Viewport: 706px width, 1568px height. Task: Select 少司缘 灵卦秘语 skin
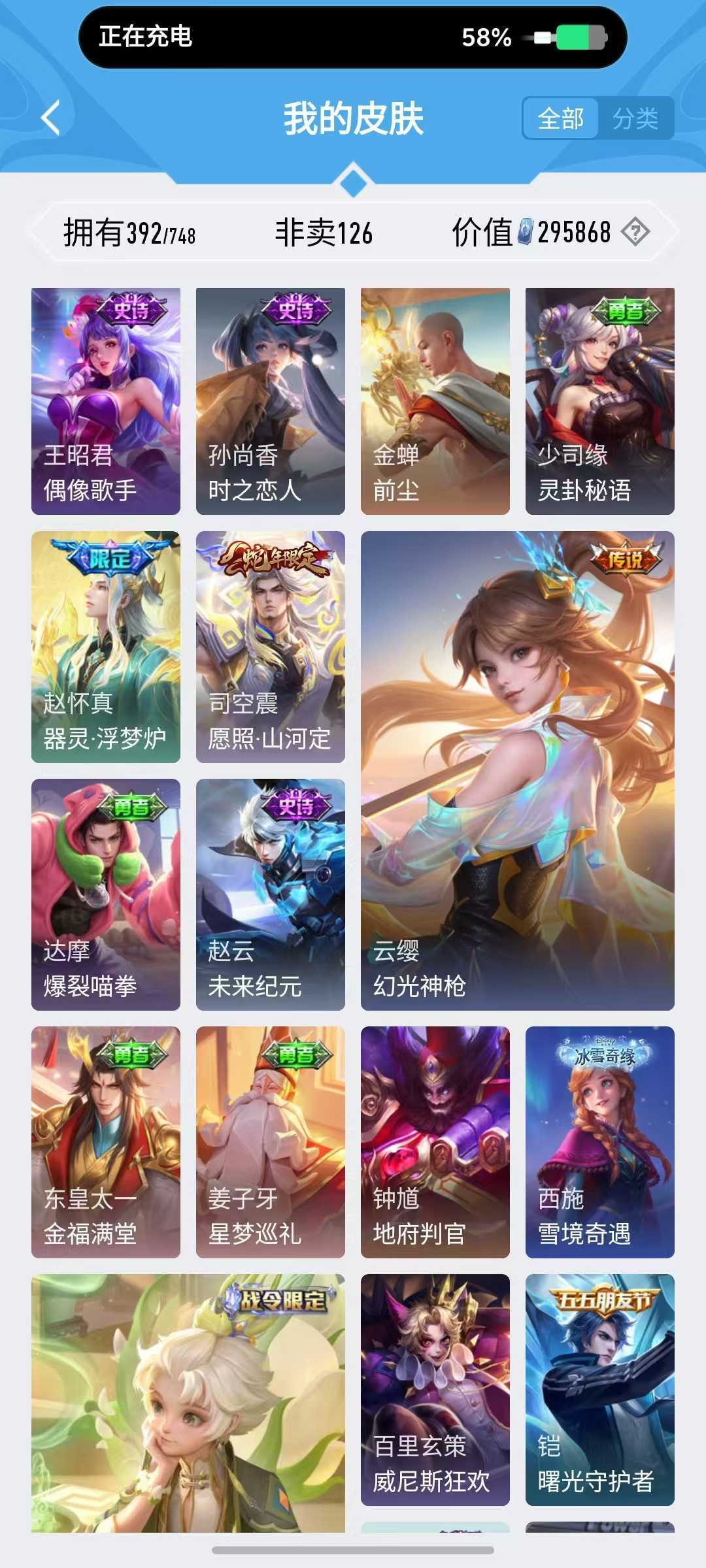(x=600, y=400)
